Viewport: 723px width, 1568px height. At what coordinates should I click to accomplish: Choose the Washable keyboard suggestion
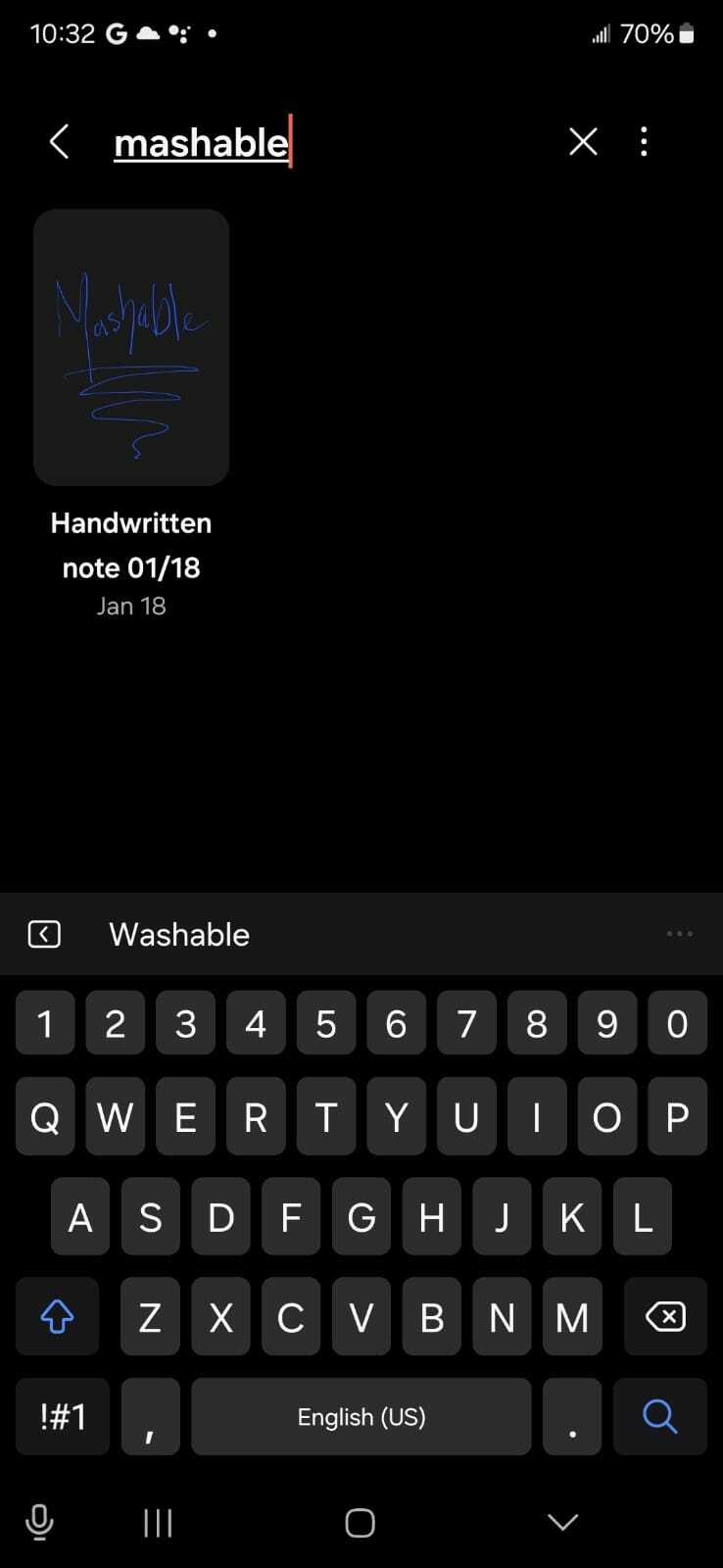179,934
